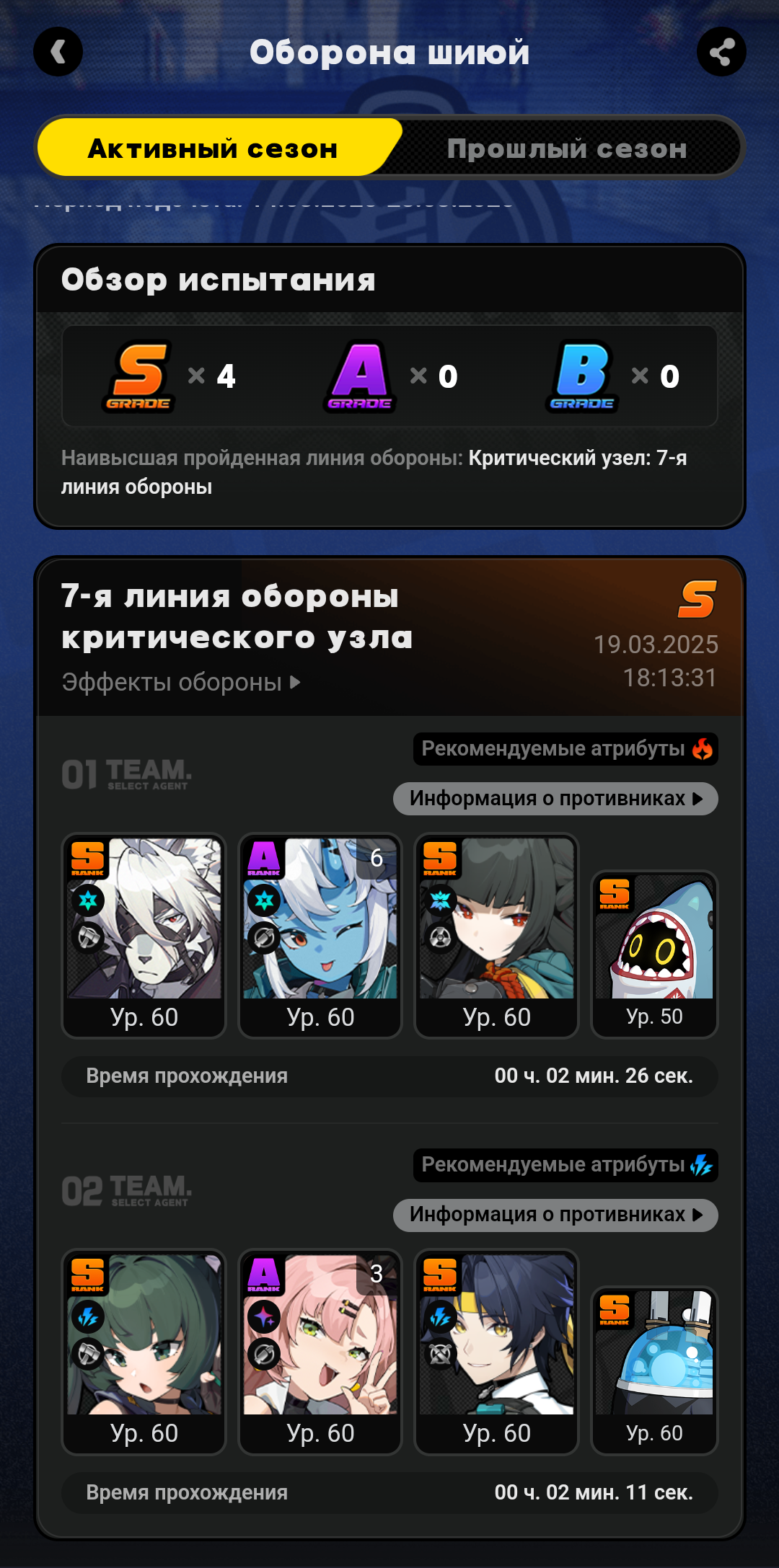This screenshot has height=1568, width=779.
Task: Open the pink-haired agent card
Action: point(320,1352)
